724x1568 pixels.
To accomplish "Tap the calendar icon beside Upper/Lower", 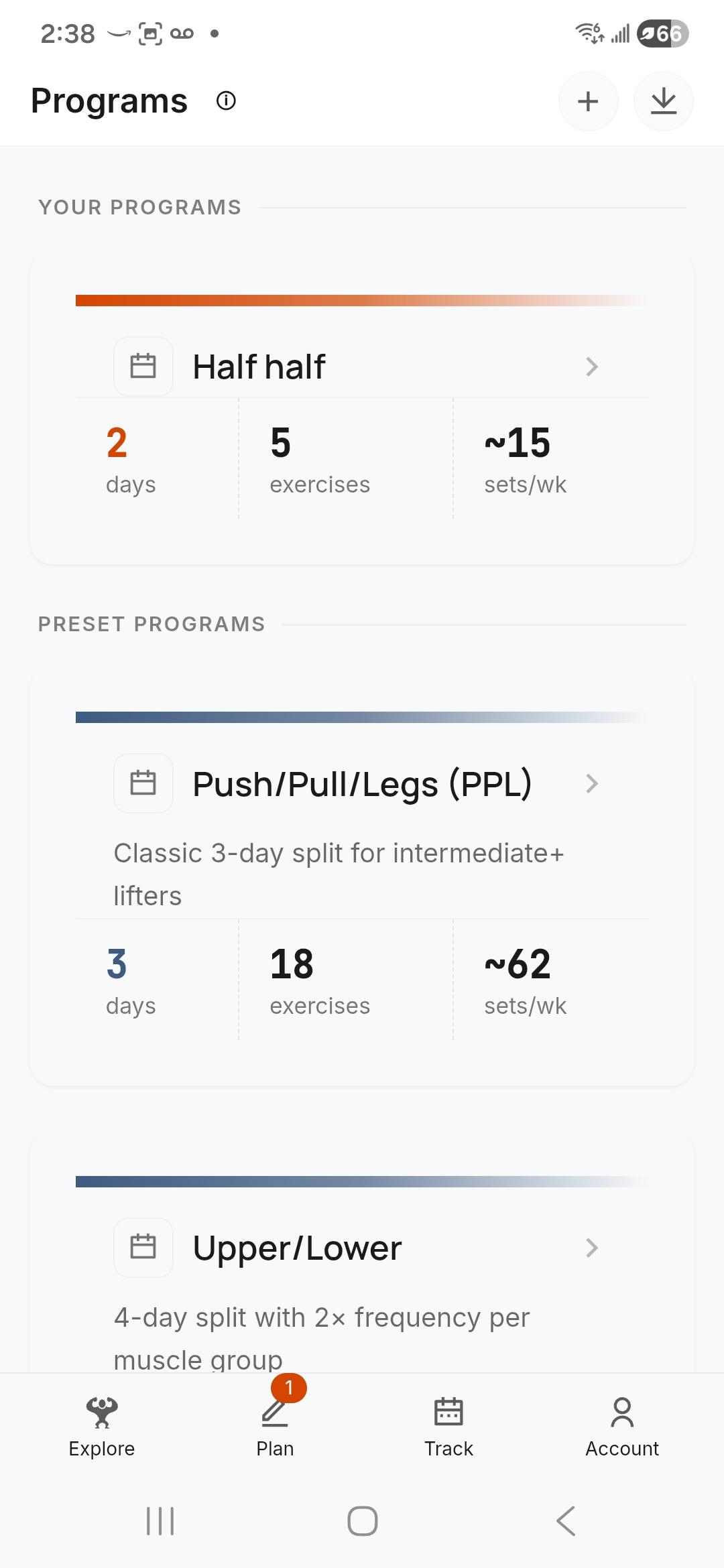I will [143, 1247].
